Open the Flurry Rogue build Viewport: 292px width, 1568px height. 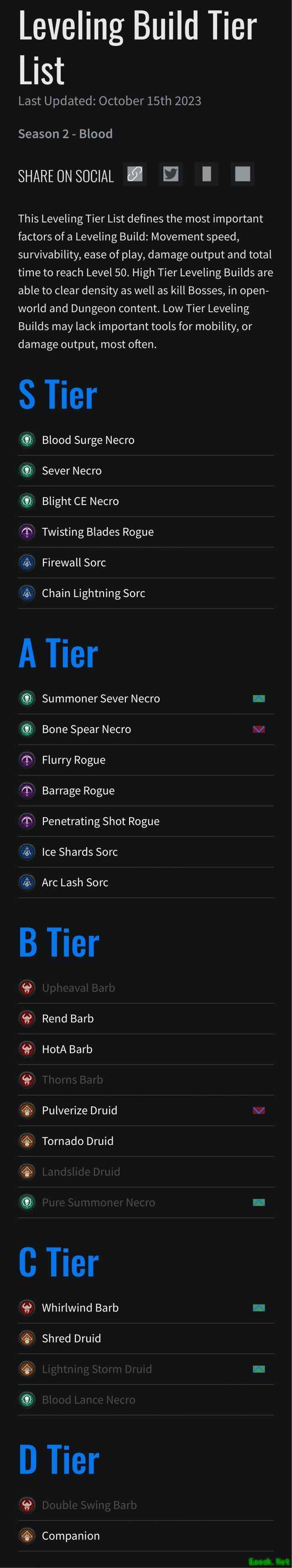(73, 760)
